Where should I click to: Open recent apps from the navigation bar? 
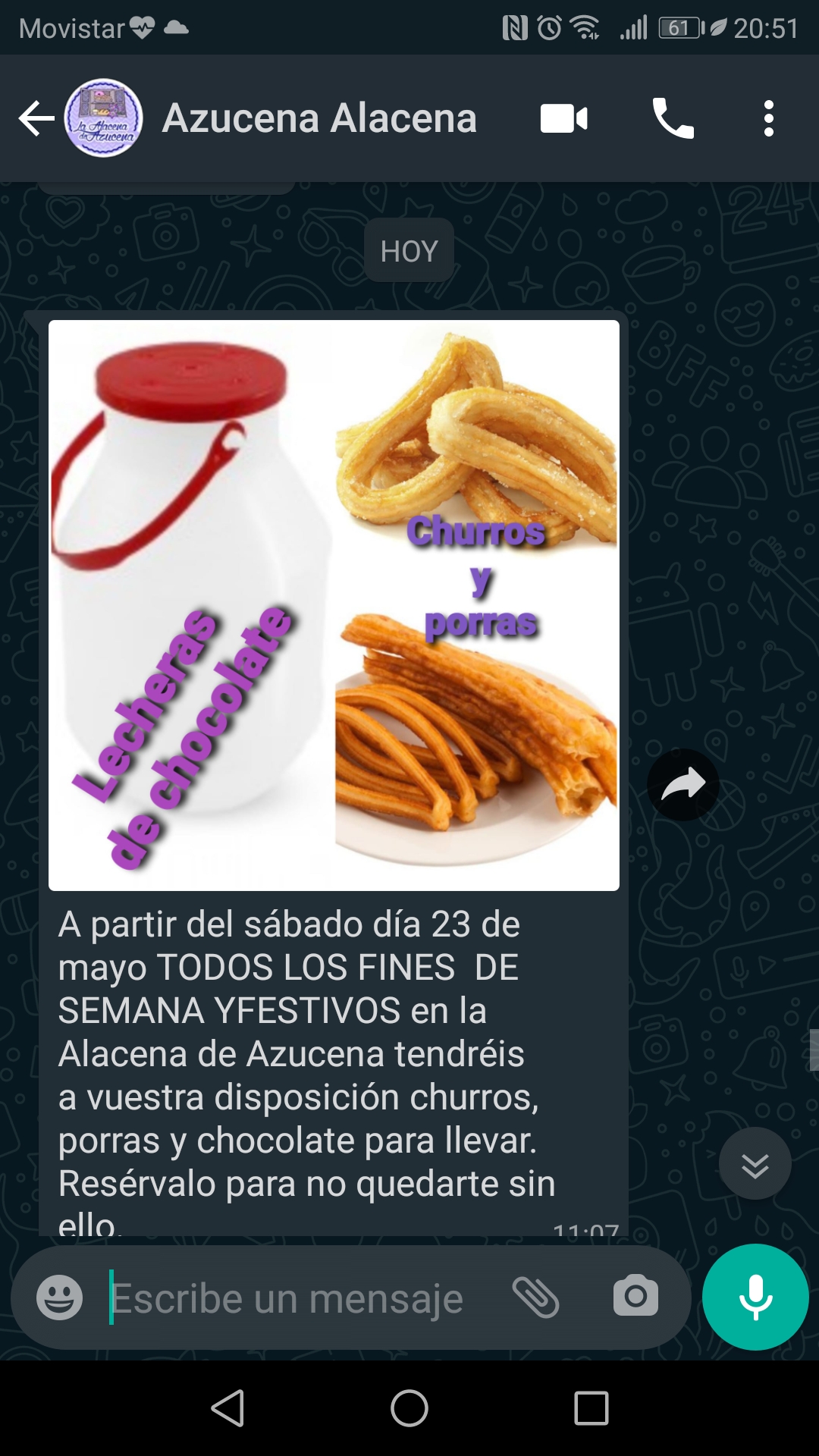tap(591, 1408)
